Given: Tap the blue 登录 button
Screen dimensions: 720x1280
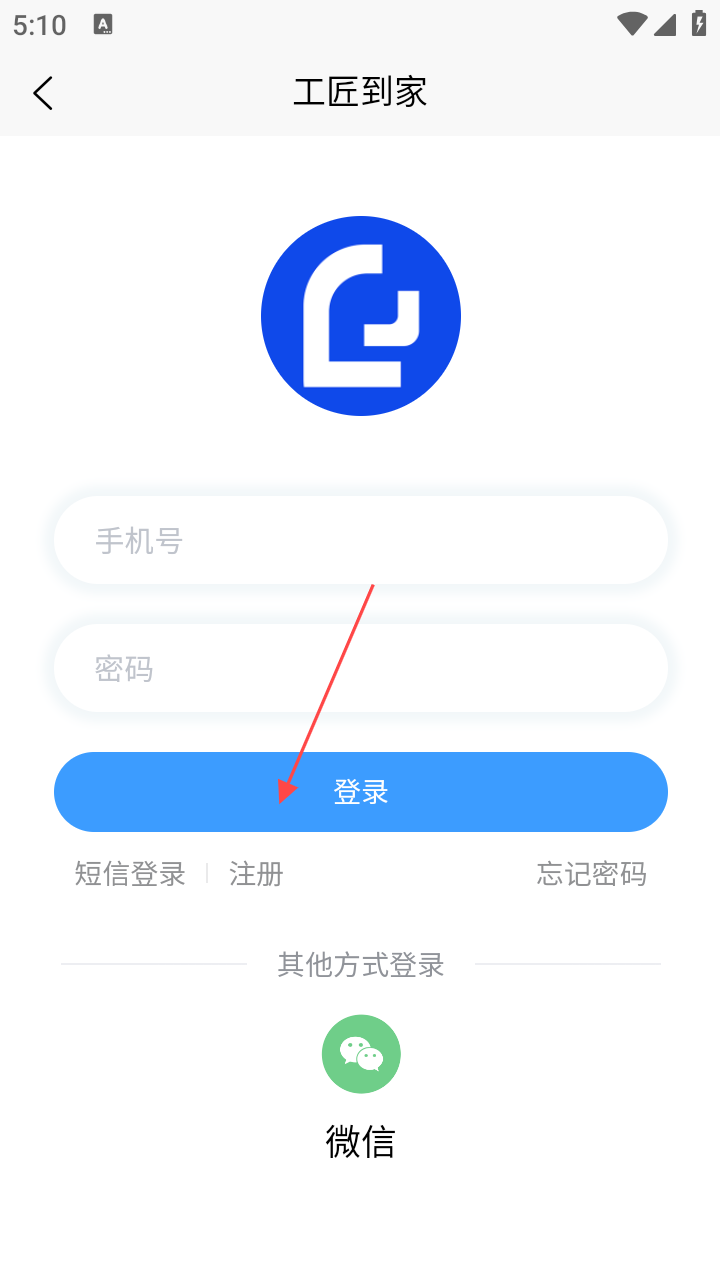Looking at the screenshot, I should 360,792.
